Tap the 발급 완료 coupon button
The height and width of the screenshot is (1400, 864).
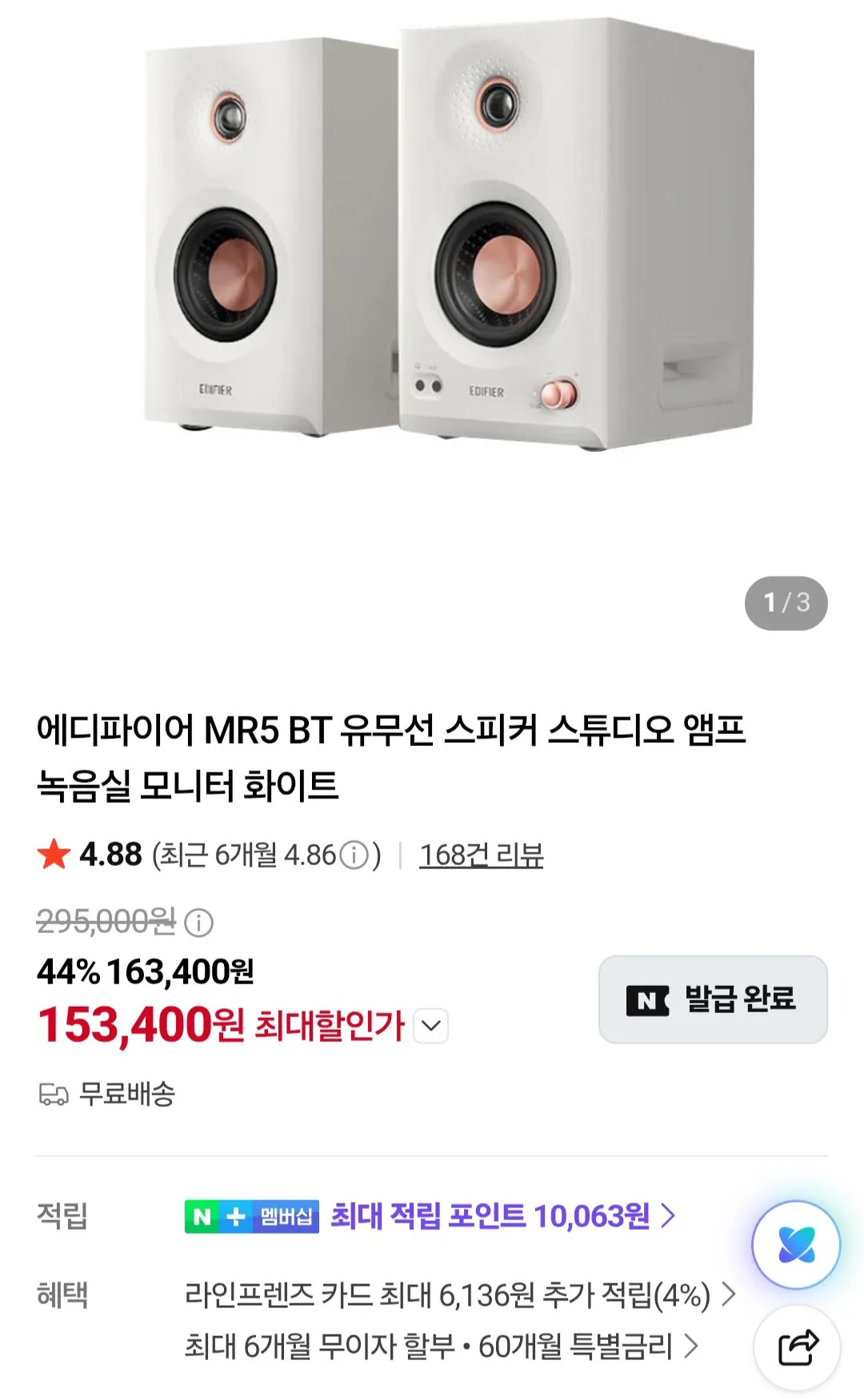coord(713,999)
